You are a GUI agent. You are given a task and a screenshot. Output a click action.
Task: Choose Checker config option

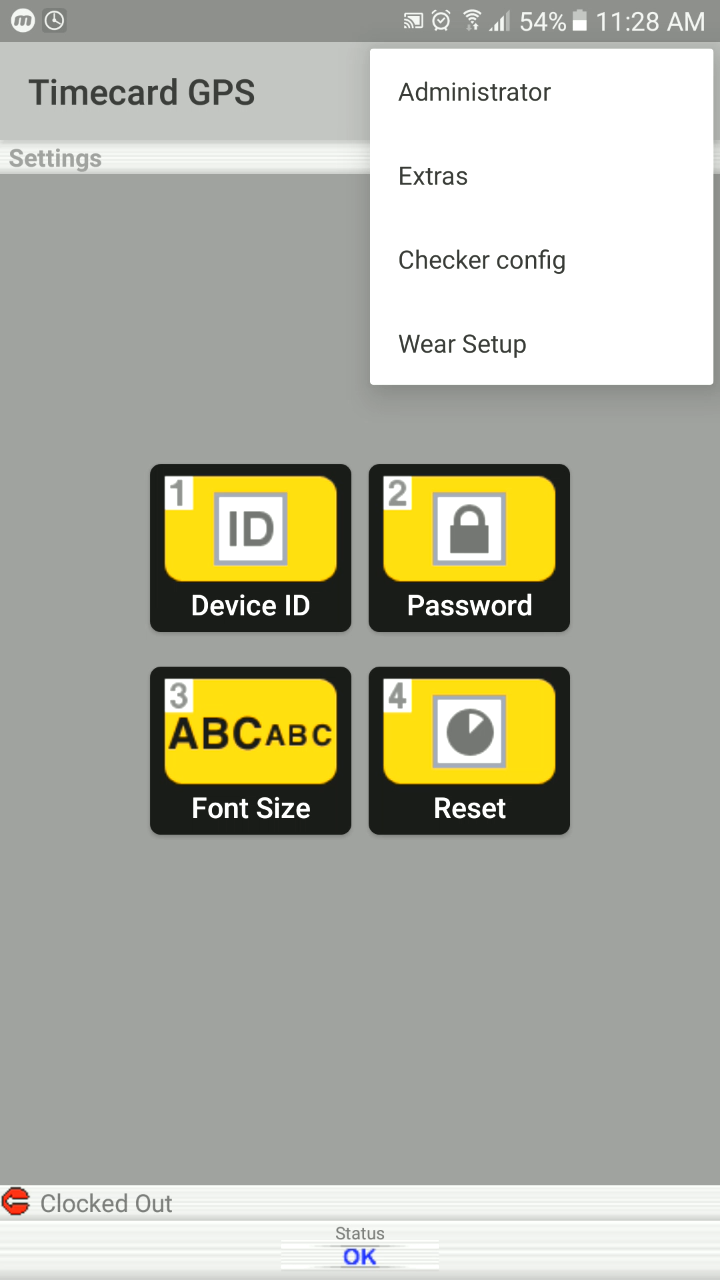481,260
